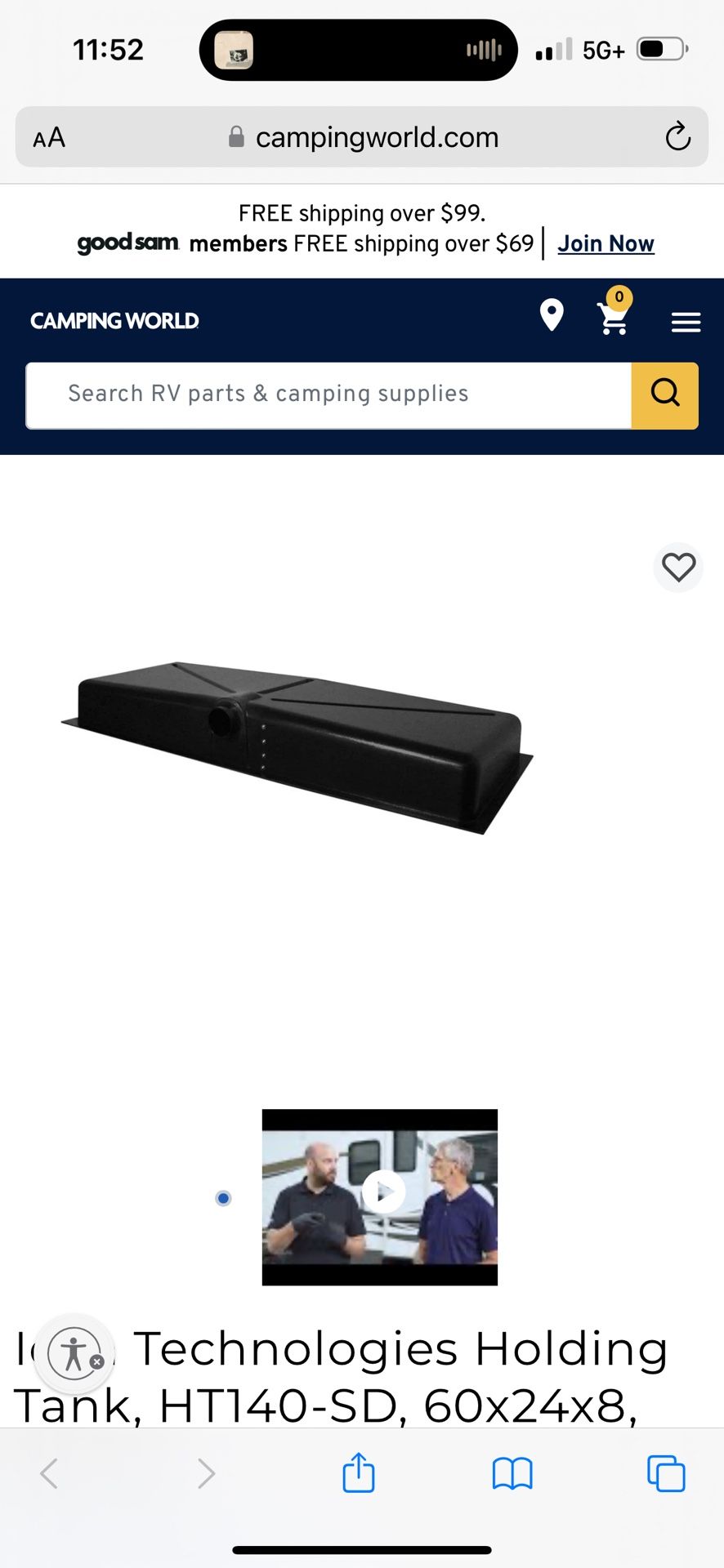The height and width of the screenshot is (1568, 724).
Task: Open Safari's AA reader options
Action: 49,137
